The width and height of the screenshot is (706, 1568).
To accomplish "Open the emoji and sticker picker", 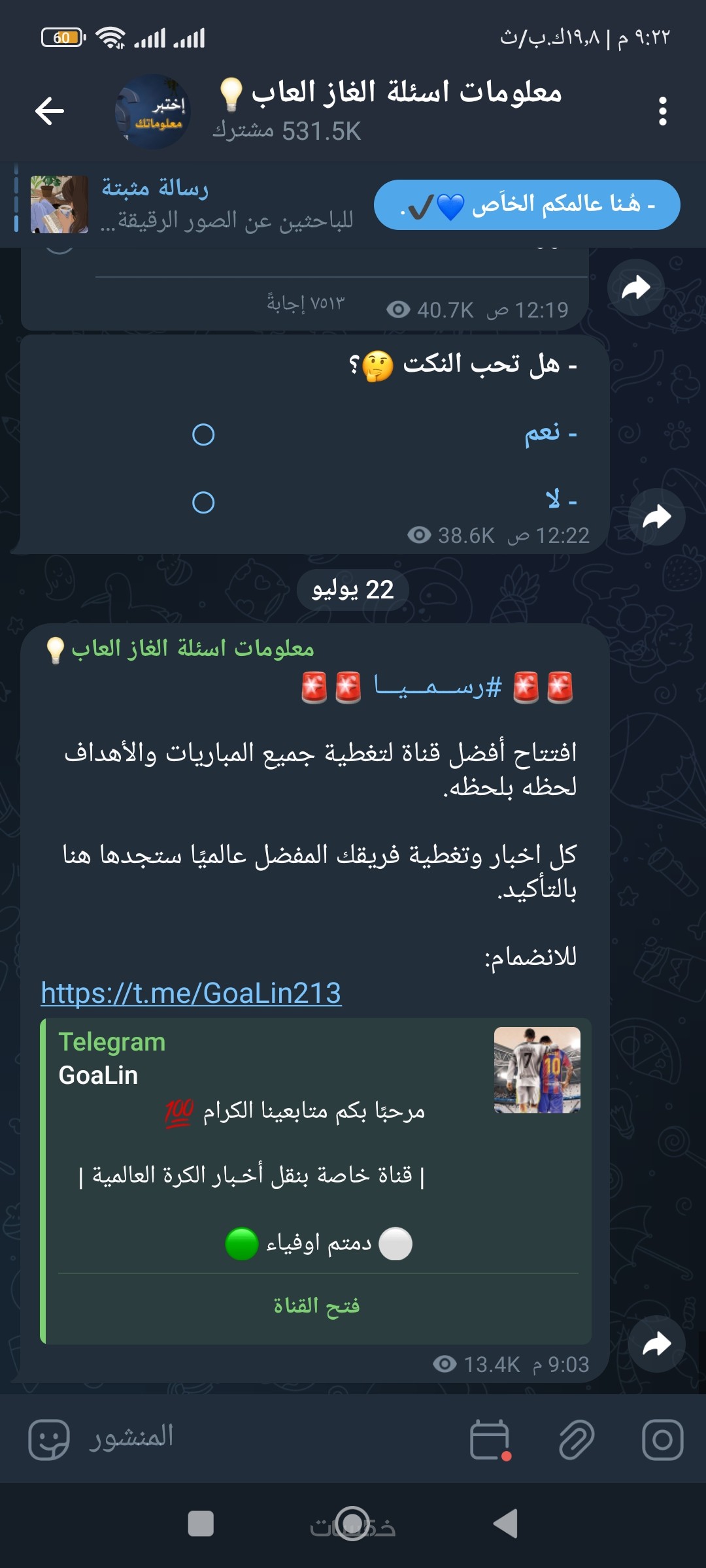I will click(49, 1439).
